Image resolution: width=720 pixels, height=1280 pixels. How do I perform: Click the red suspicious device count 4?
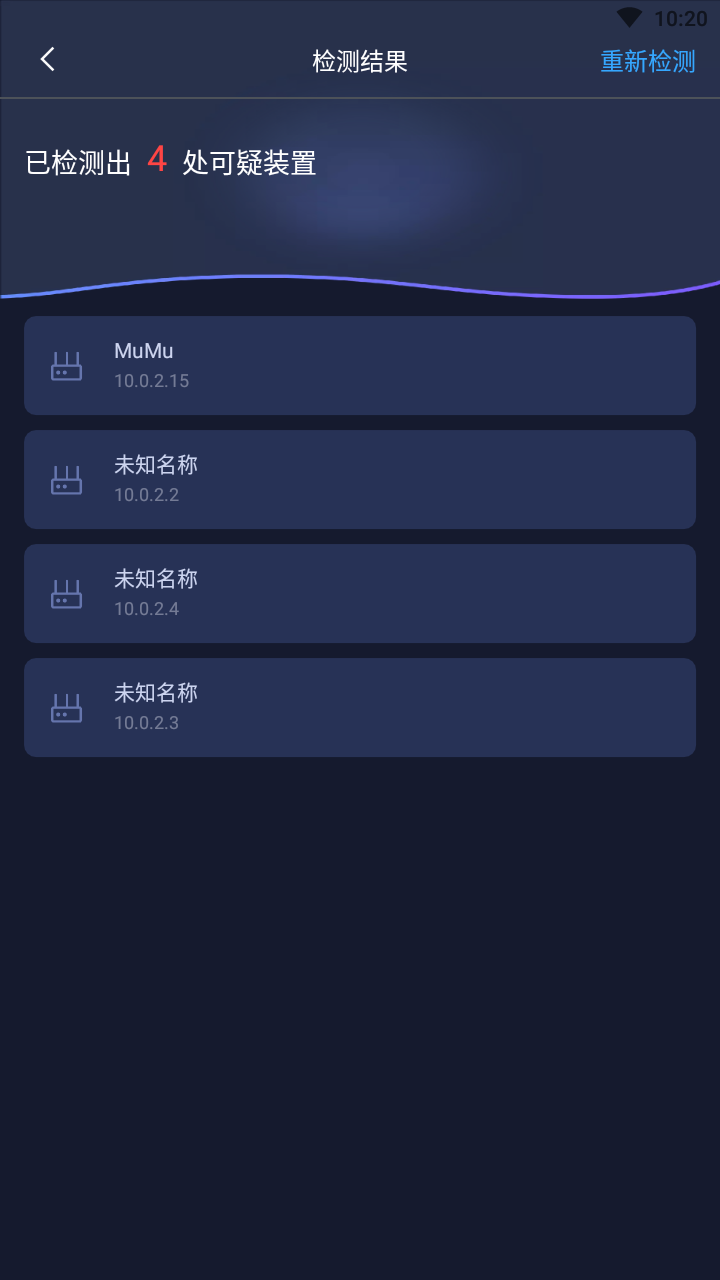tap(157, 162)
